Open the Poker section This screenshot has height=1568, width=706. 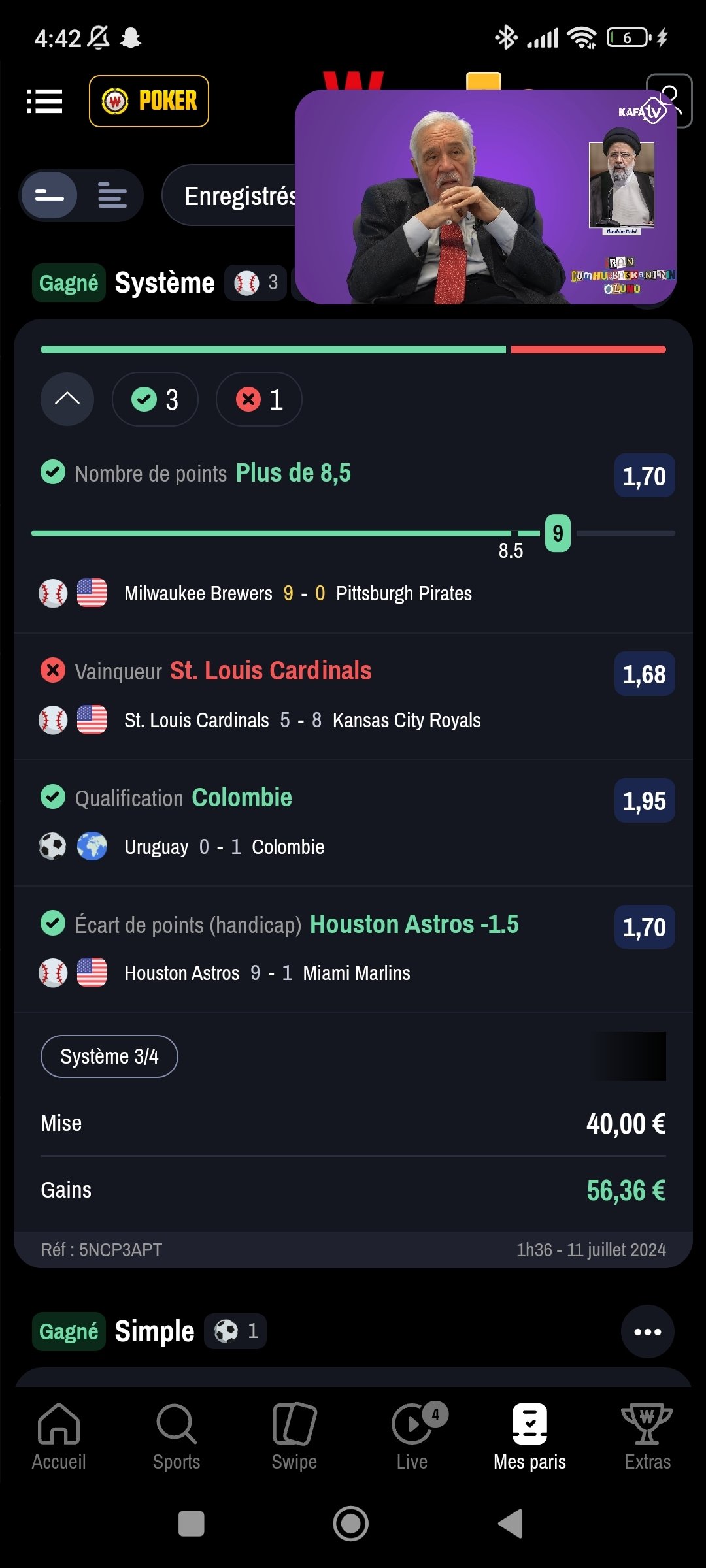tap(149, 101)
